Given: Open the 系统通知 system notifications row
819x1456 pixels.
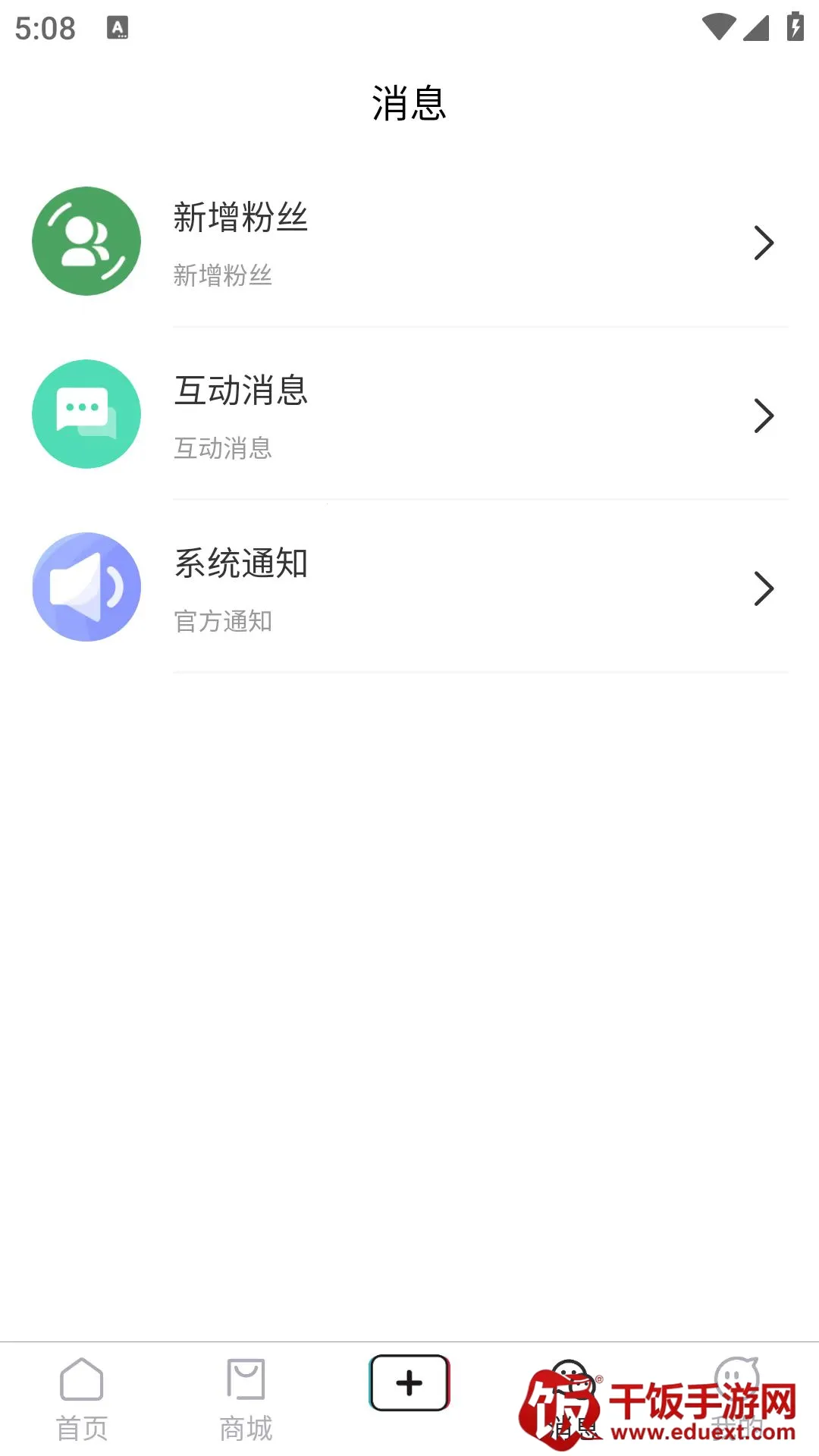Looking at the screenshot, I should point(409,588).
